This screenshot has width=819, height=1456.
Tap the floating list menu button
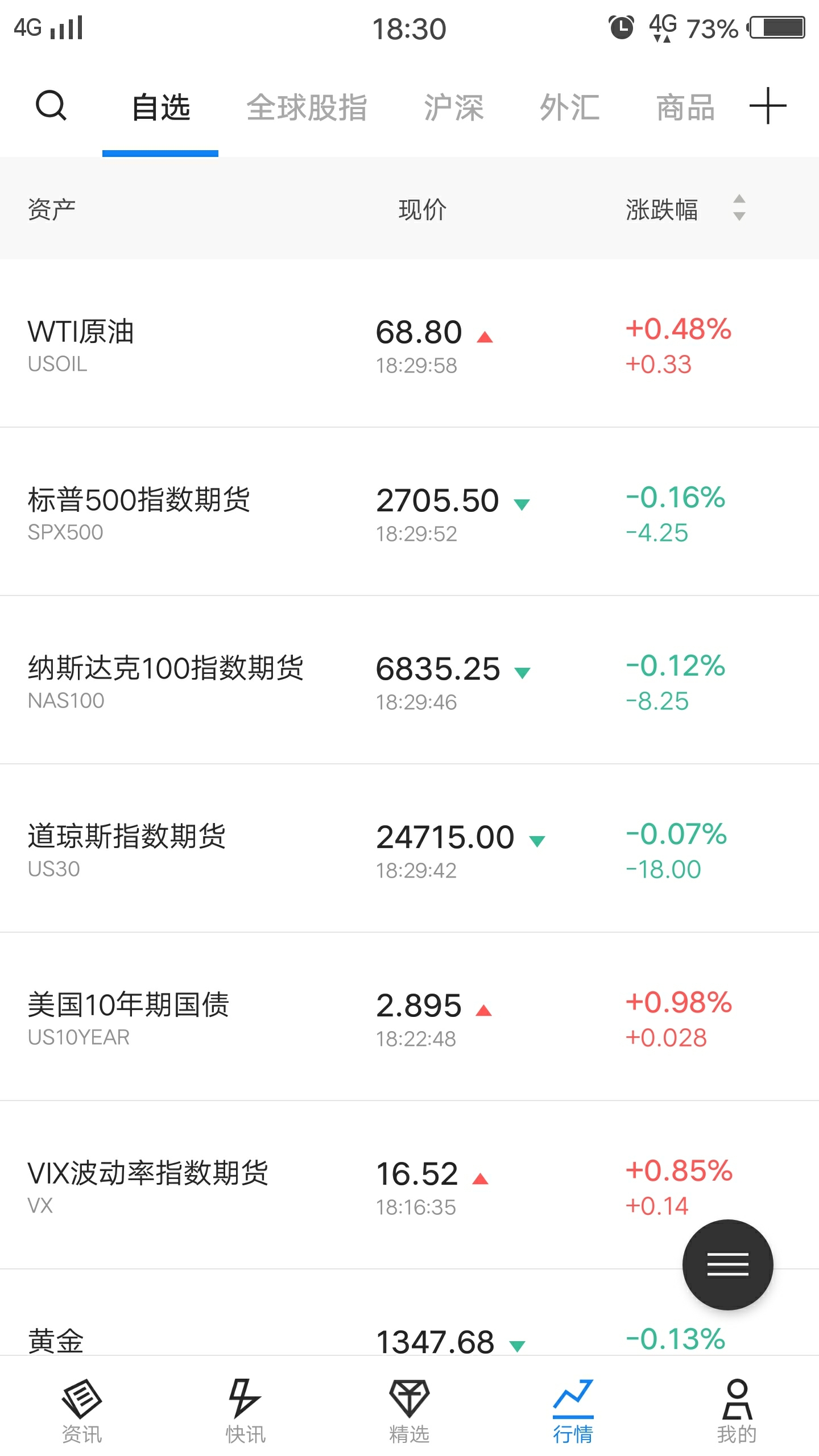click(727, 1264)
